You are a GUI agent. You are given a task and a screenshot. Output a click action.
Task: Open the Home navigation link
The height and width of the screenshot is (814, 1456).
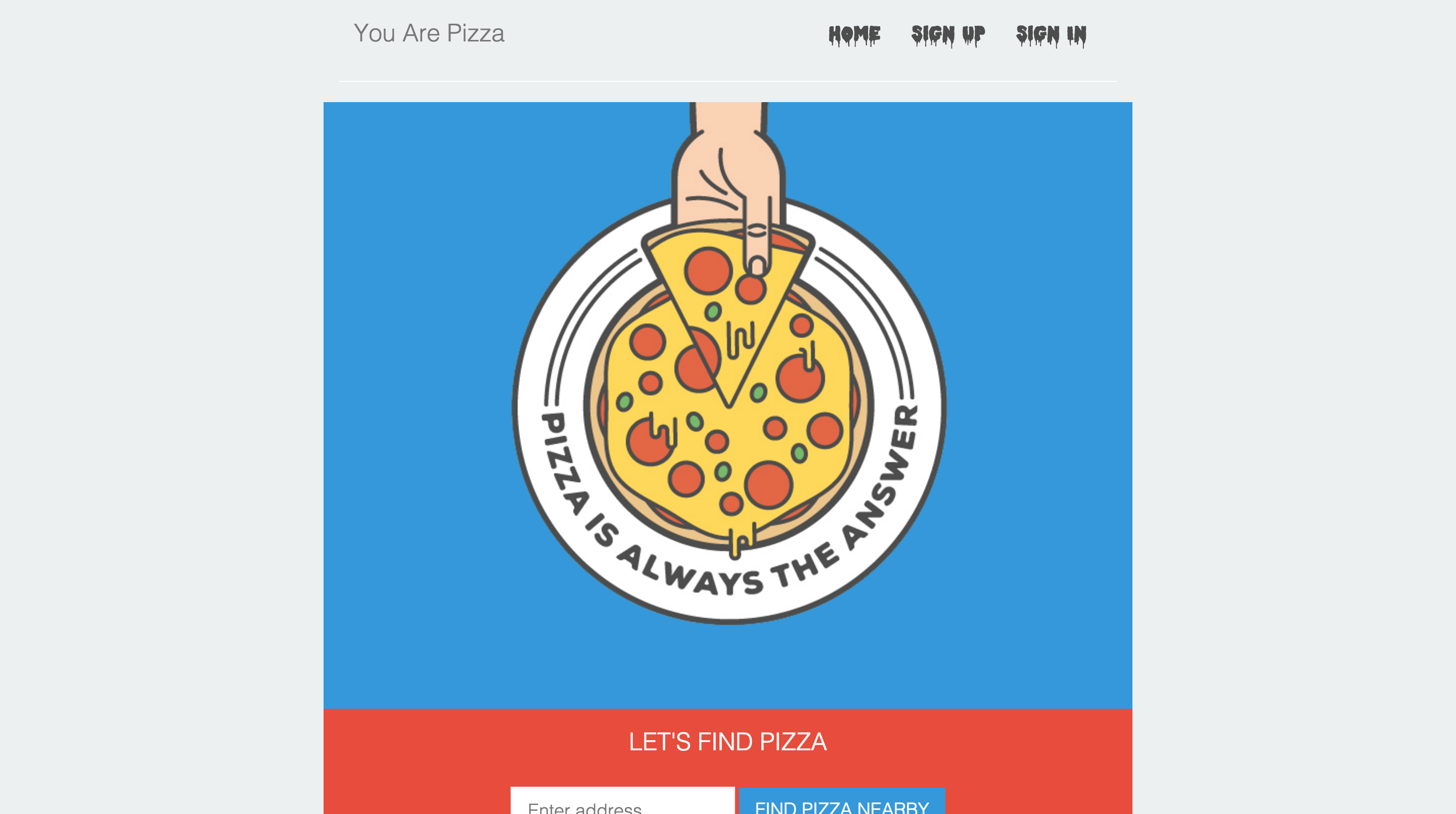click(x=854, y=35)
